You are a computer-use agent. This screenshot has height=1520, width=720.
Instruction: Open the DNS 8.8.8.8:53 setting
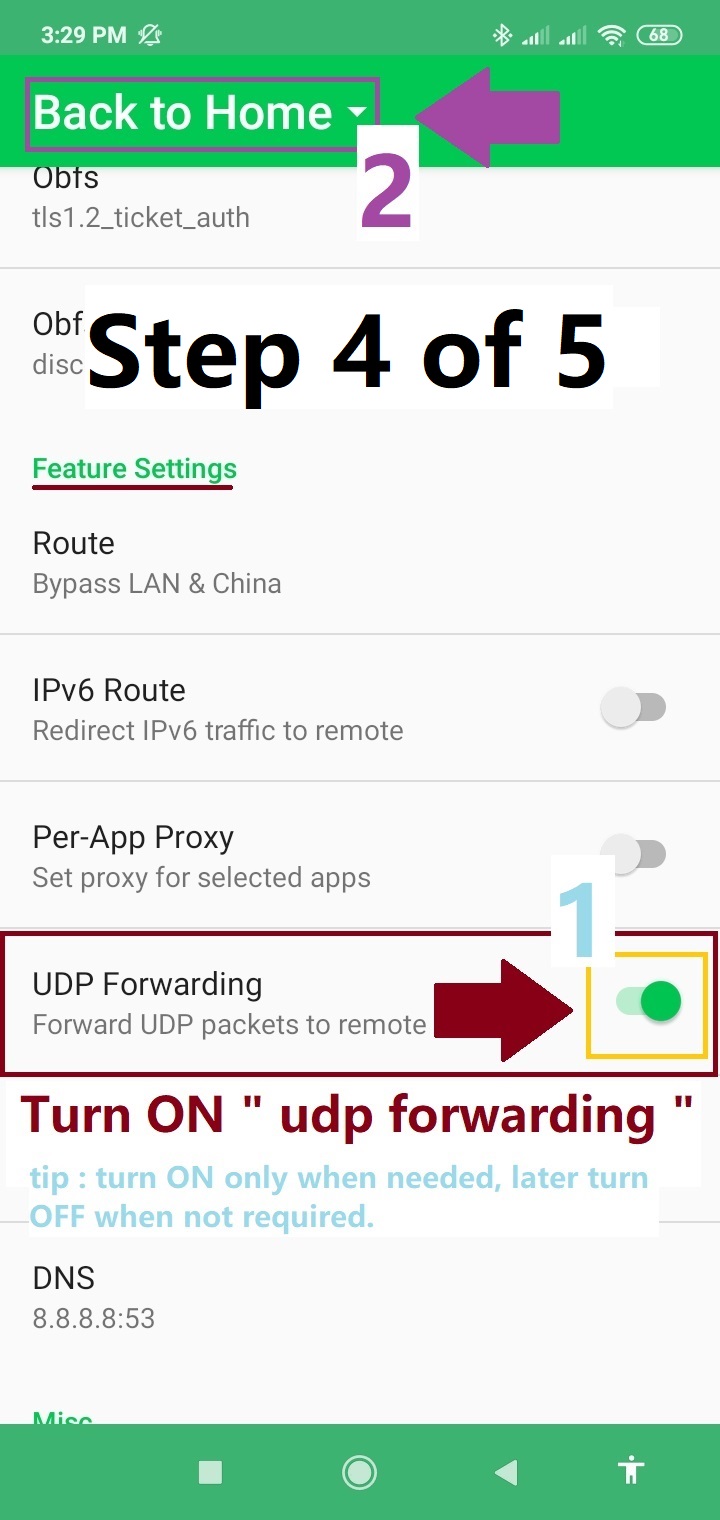point(360,1297)
